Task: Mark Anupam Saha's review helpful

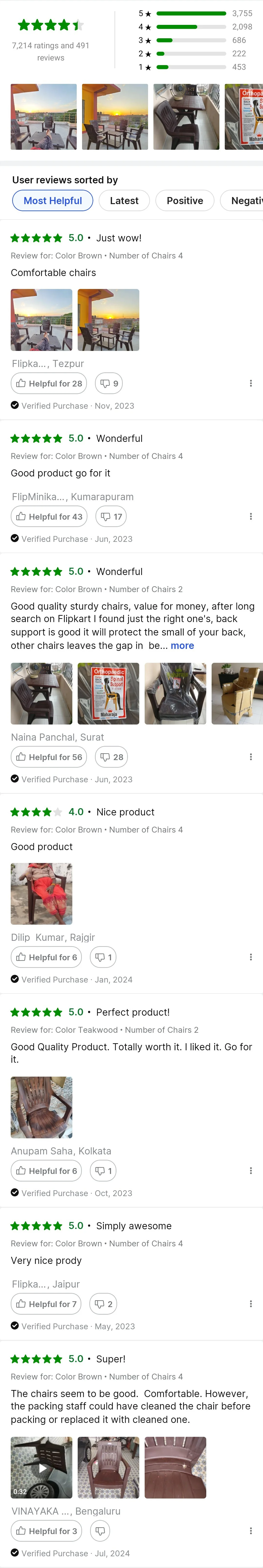Action: point(46,1171)
